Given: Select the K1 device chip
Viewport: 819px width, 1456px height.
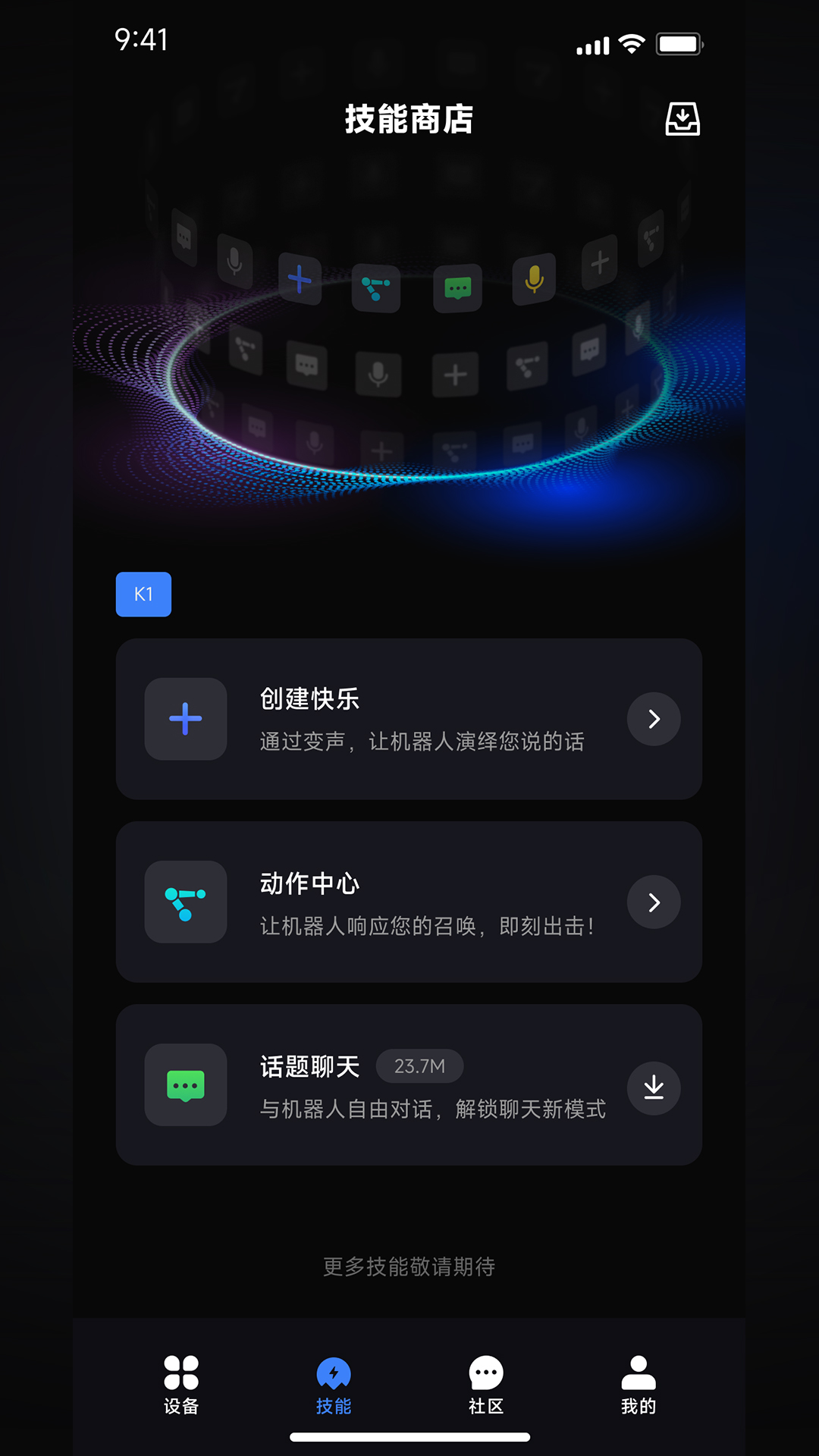Looking at the screenshot, I should 143,595.
